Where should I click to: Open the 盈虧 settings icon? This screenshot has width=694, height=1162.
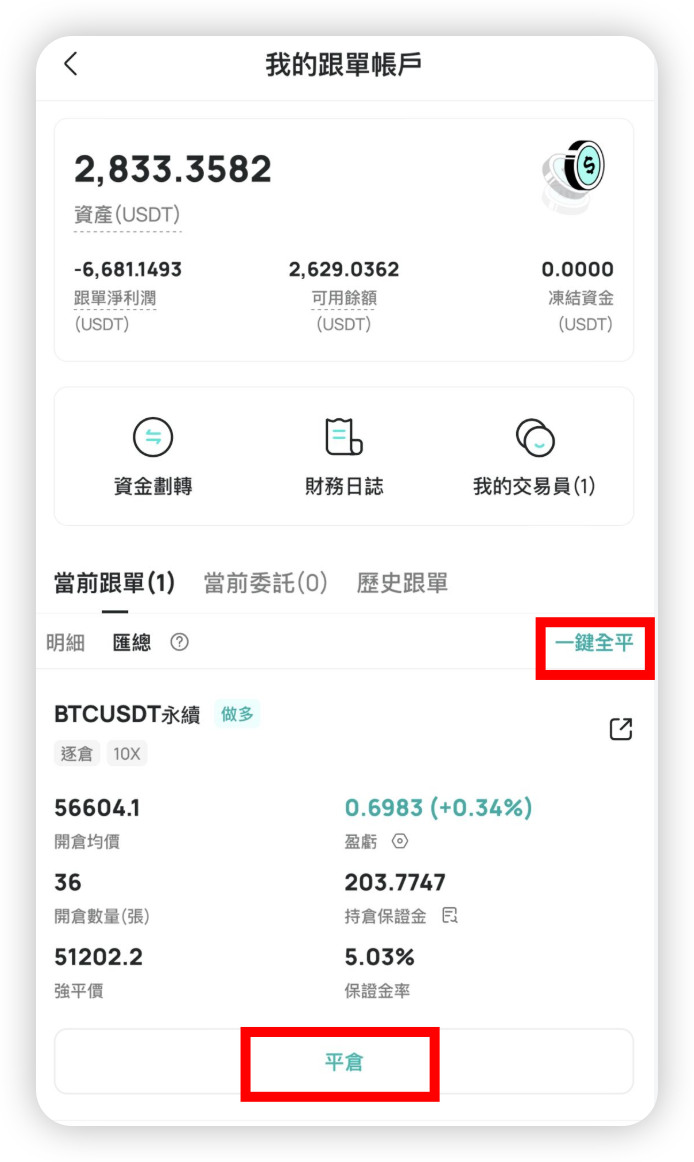(x=400, y=841)
